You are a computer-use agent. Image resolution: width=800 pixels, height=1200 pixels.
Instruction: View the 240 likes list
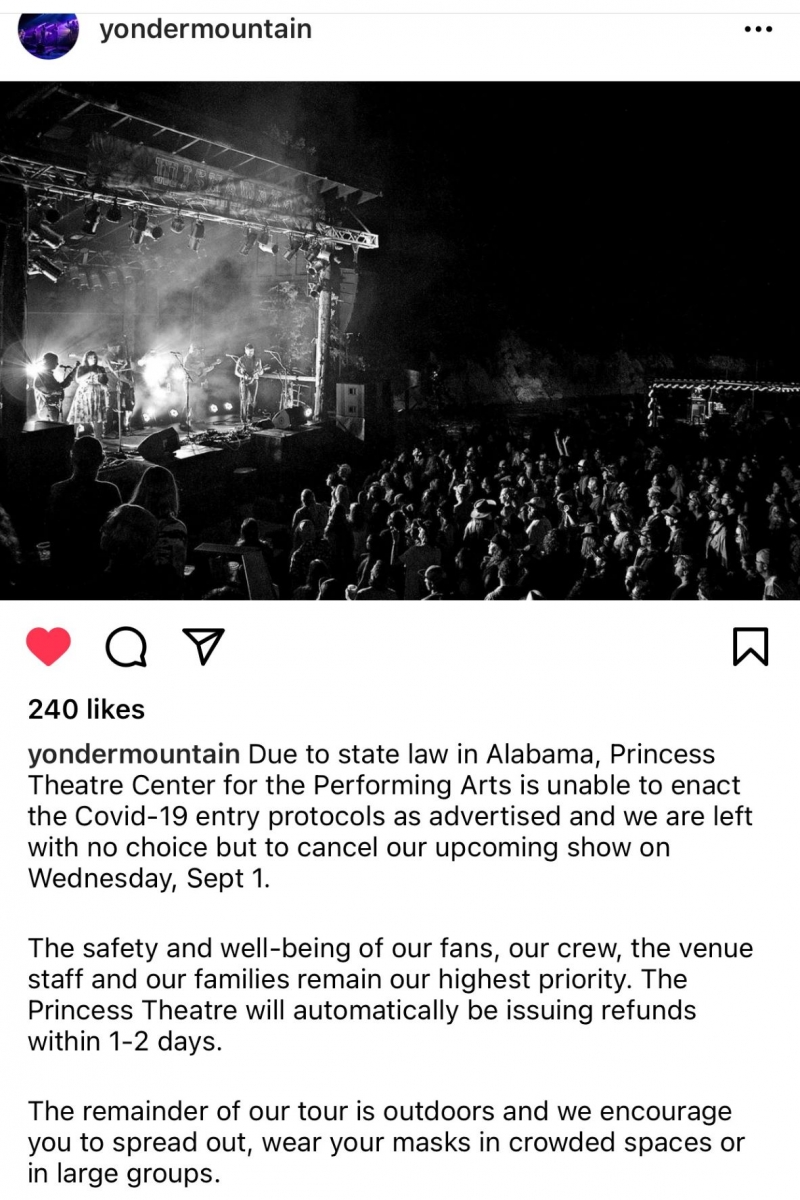tap(86, 709)
